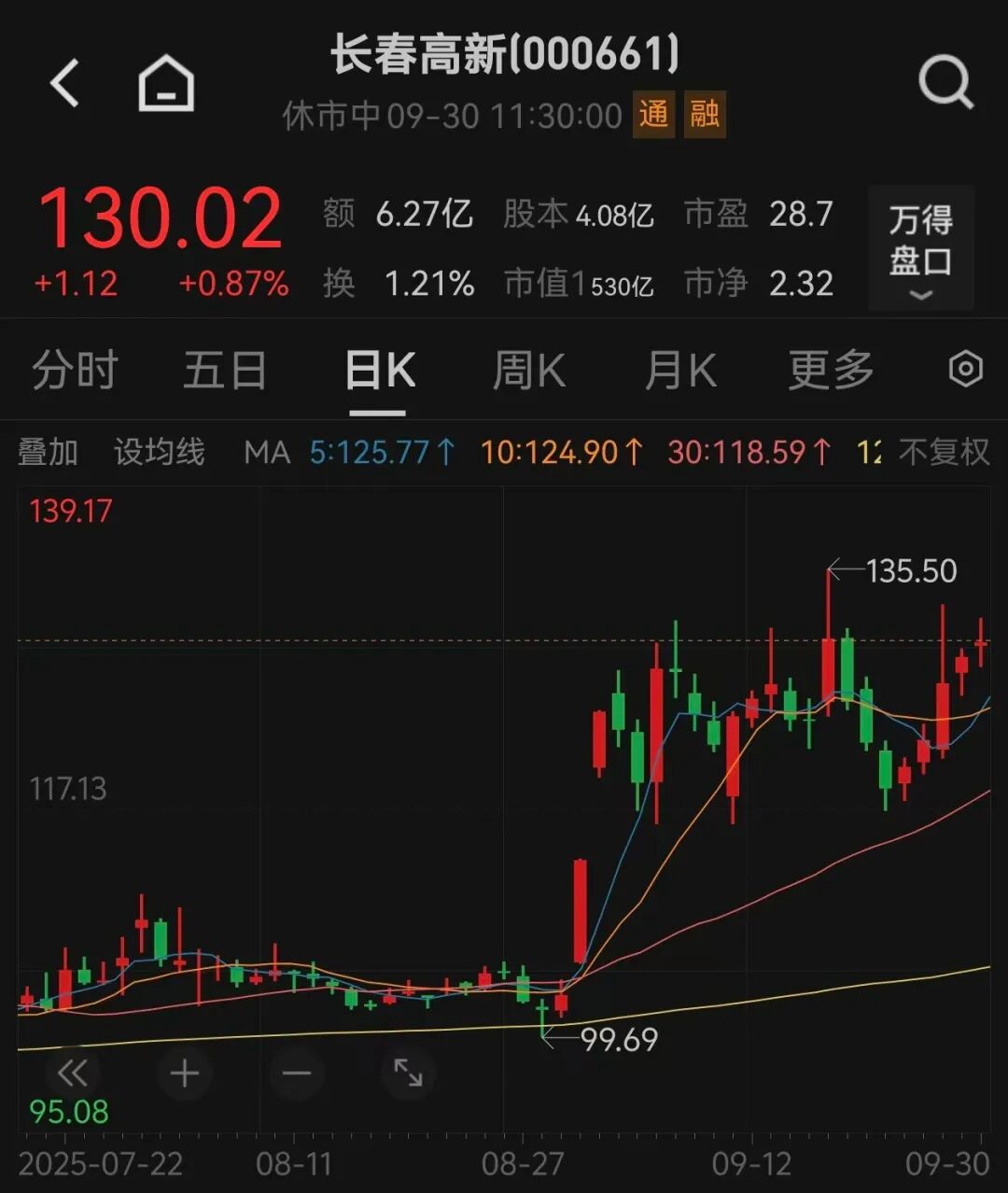Image resolution: width=1008 pixels, height=1193 pixels.
Task: Show the 周K weekly chart
Action: click(529, 371)
